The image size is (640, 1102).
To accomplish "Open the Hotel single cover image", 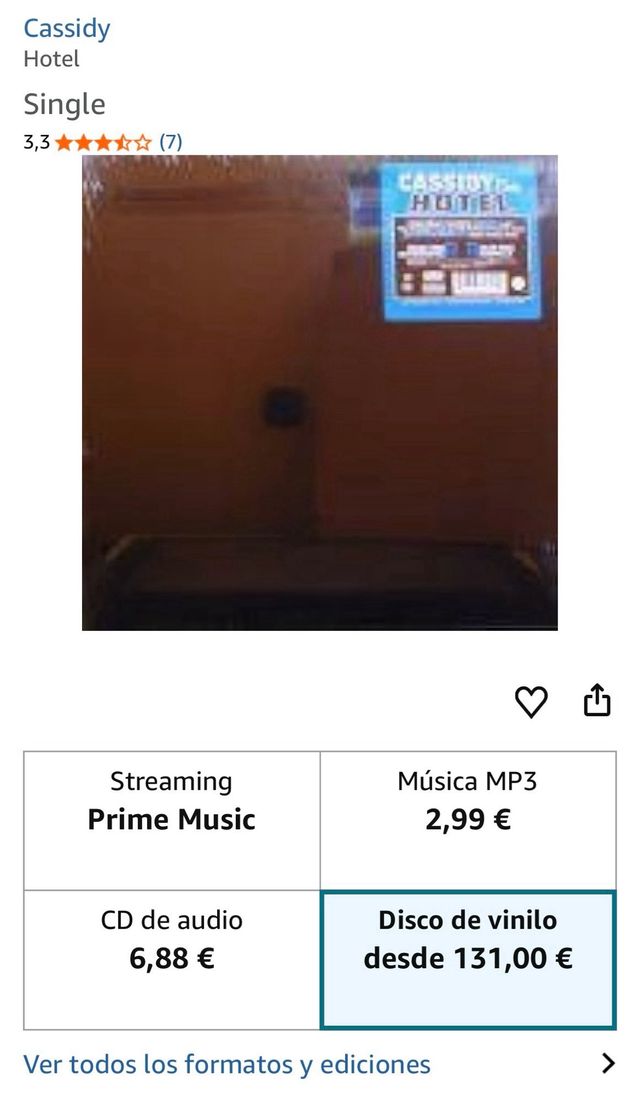I will click(x=320, y=392).
